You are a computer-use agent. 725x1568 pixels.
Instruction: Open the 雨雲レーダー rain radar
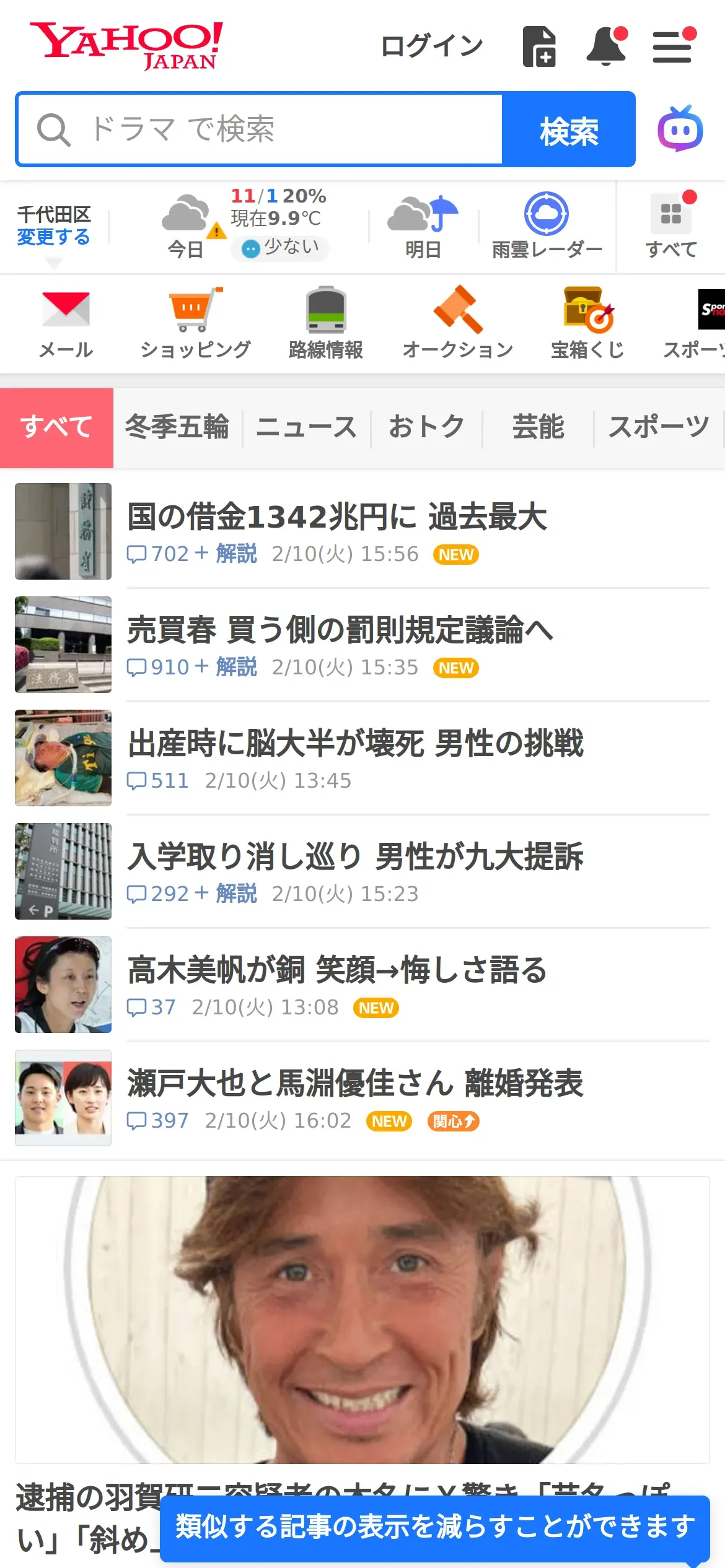[x=547, y=226]
